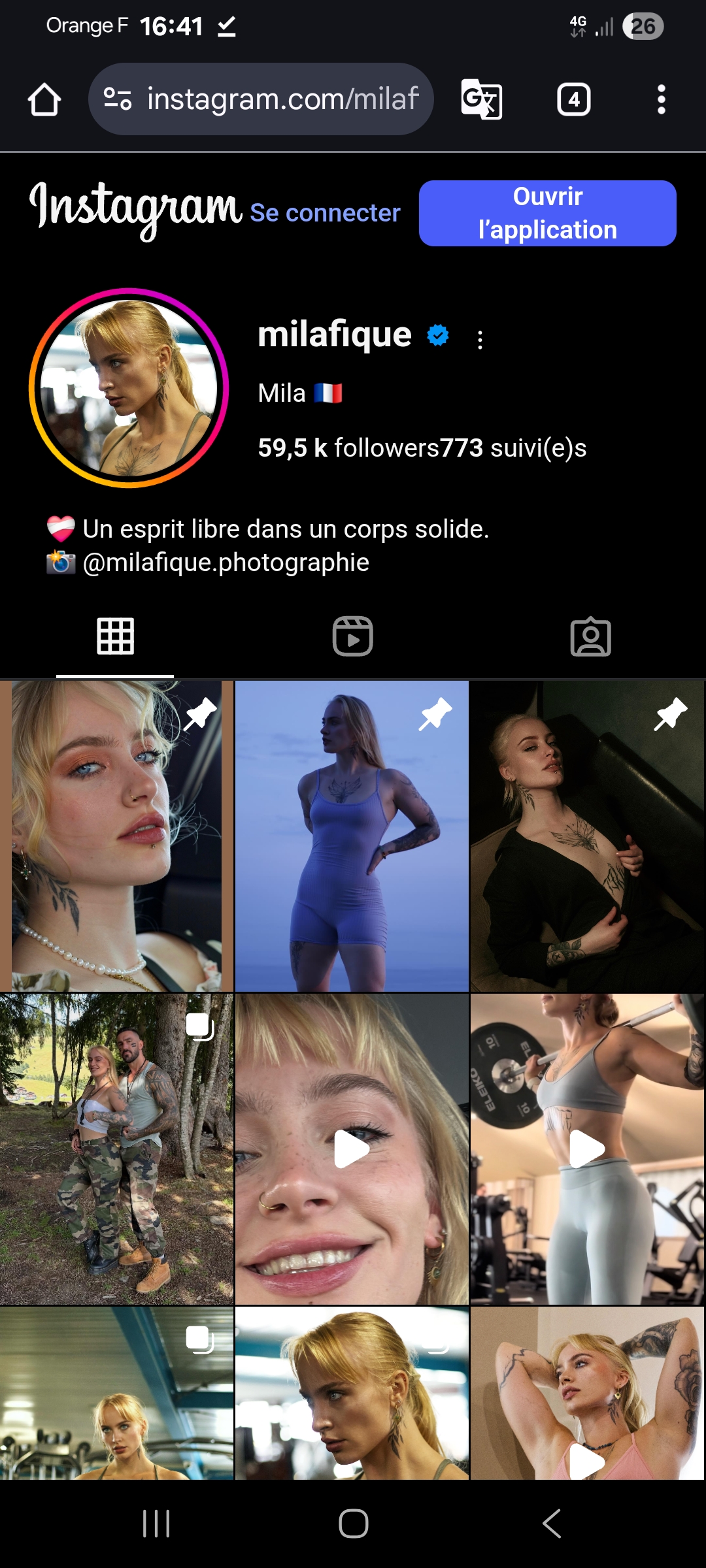Open the page translate icon
This screenshot has width=706, height=1568.
coord(482,99)
